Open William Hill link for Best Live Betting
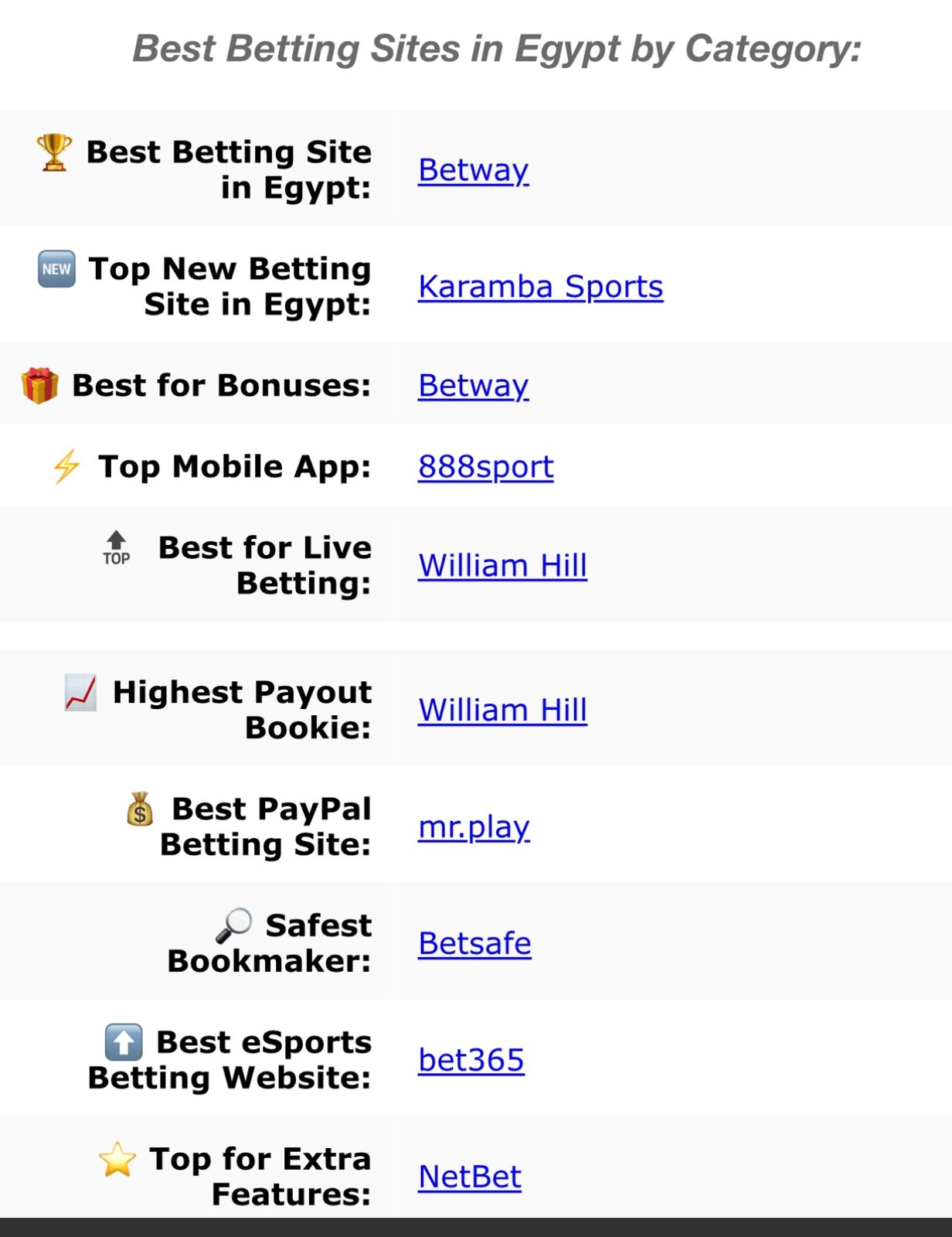The width and height of the screenshot is (952, 1237). coord(502,566)
